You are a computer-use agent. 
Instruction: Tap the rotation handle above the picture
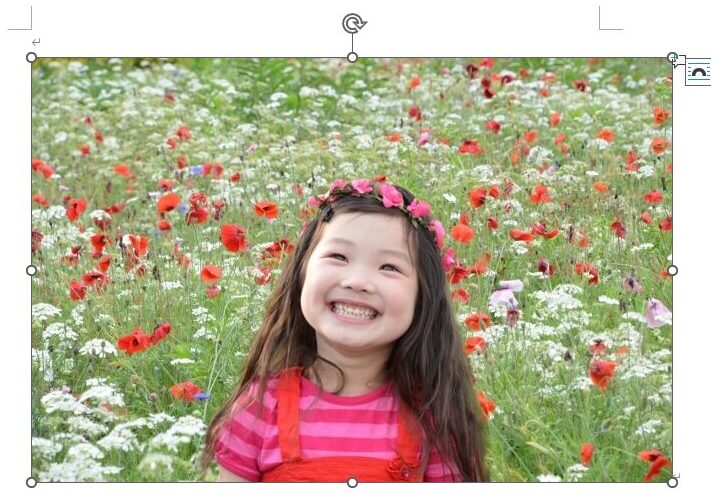click(352, 23)
